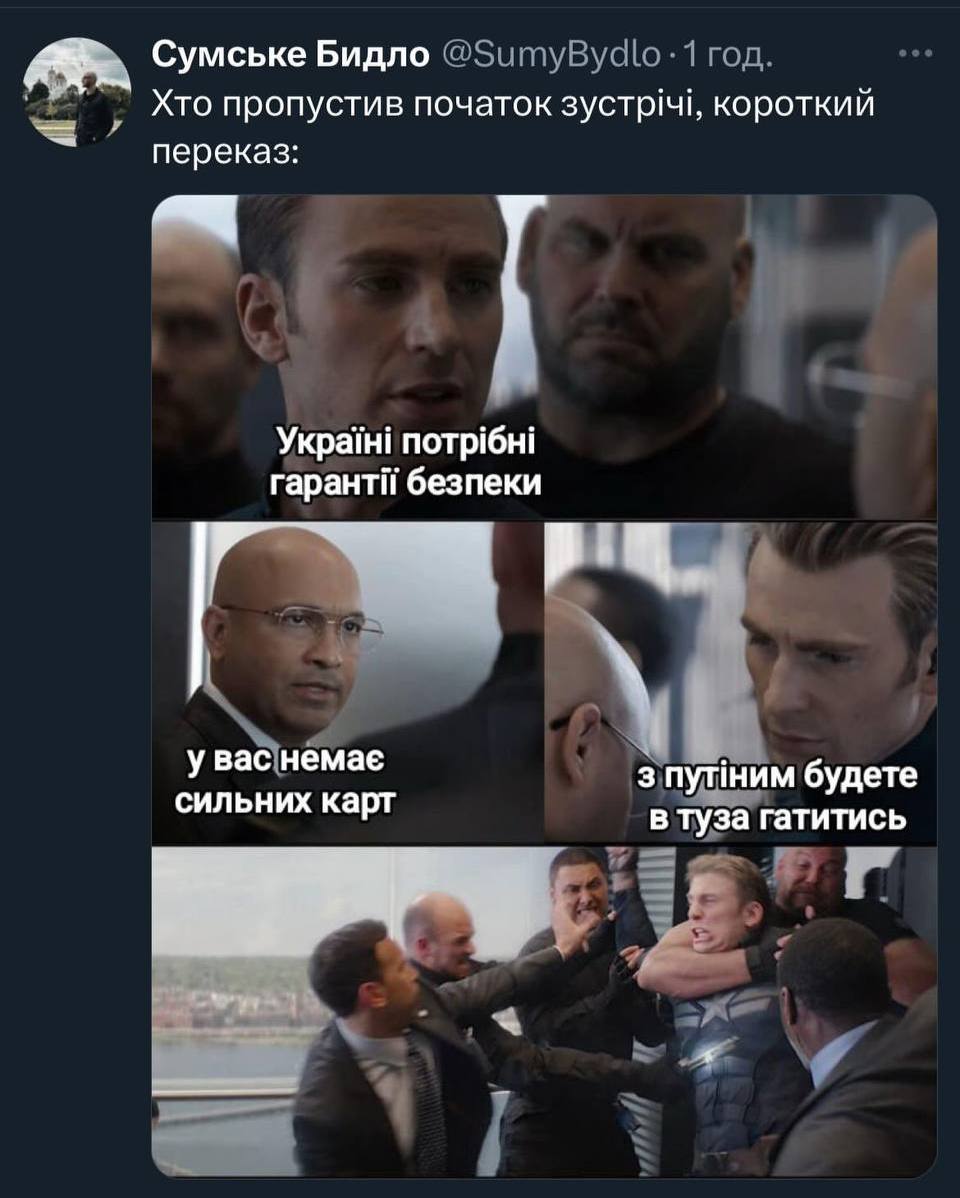This screenshot has width=960, height=1198.
Task: Open the tweet's overflow menu
Action: click(x=915, y=55)
